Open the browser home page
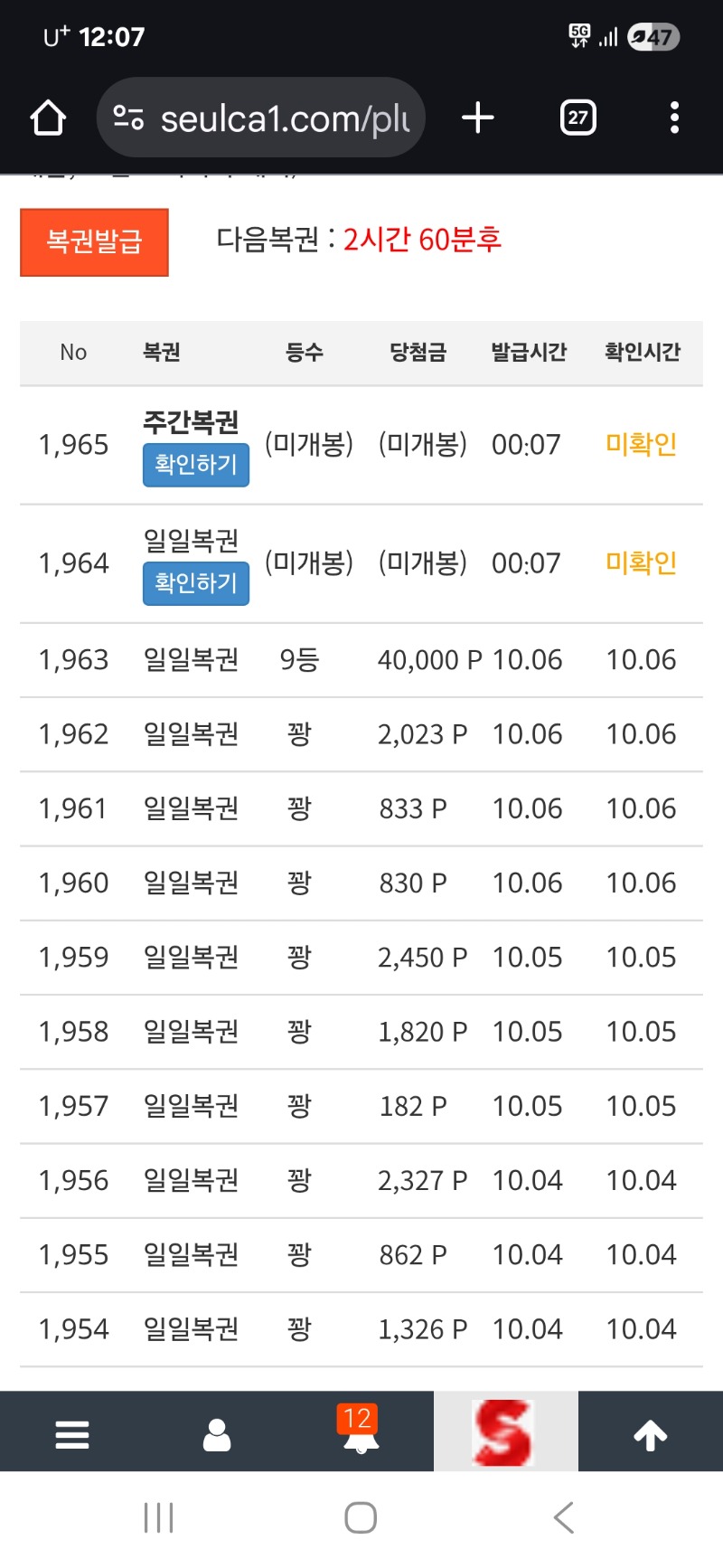 pos(48,118)
